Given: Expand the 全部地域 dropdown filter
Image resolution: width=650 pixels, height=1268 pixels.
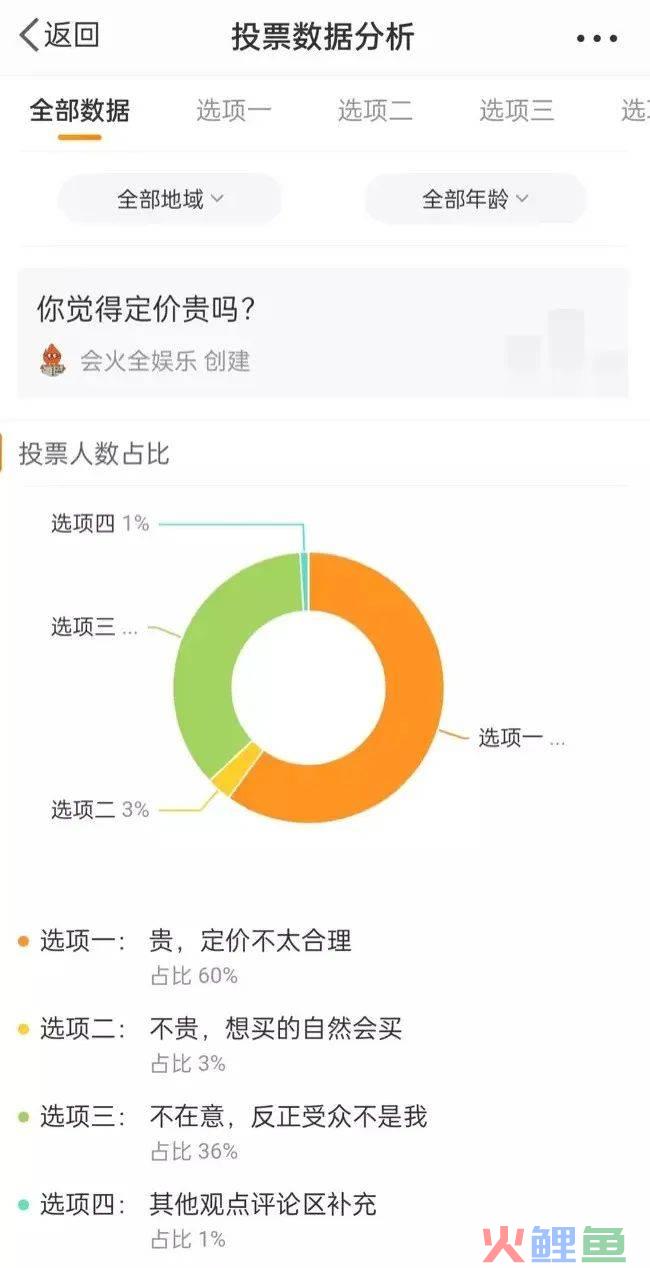Looking at the screenshot, I should point(170,199).
